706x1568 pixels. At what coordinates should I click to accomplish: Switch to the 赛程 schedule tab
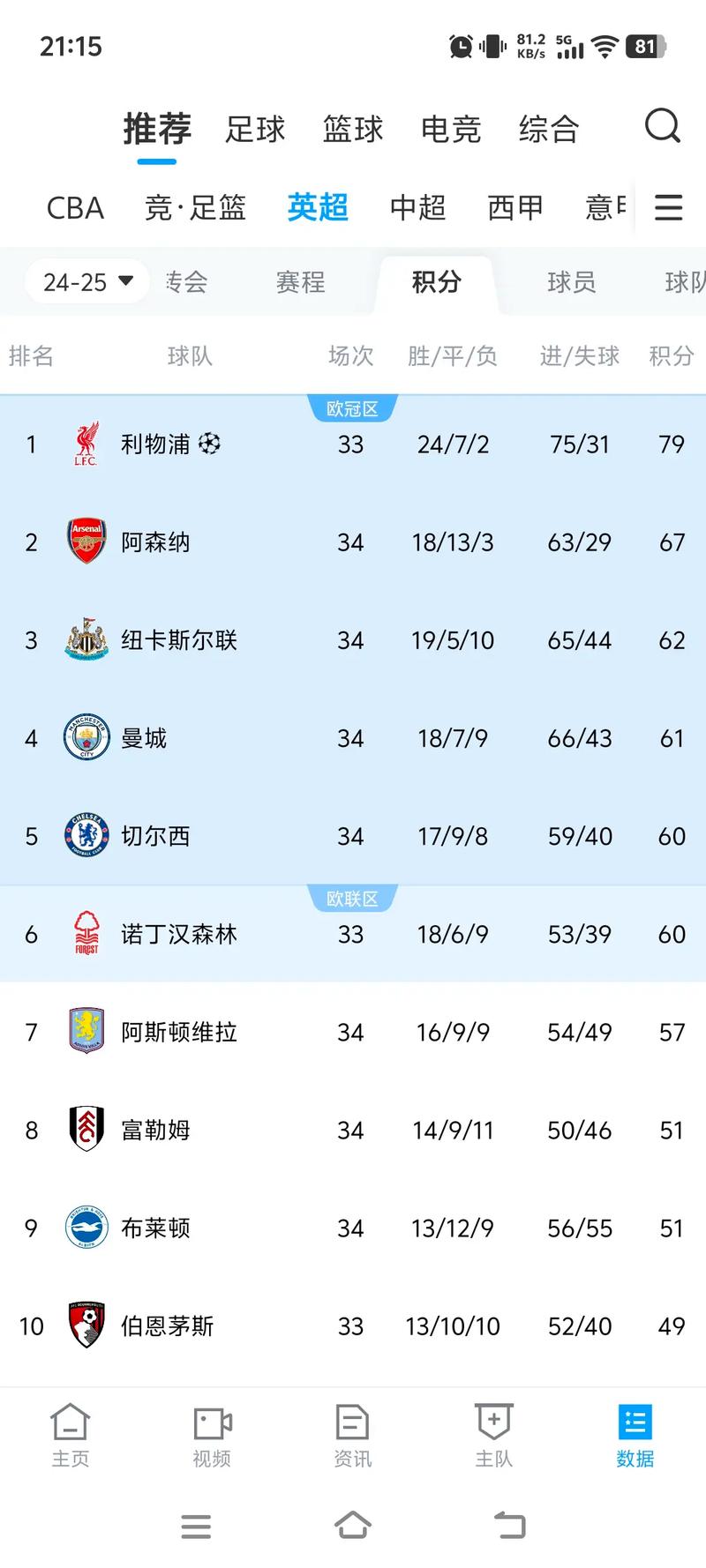click(x=300, y=281)
